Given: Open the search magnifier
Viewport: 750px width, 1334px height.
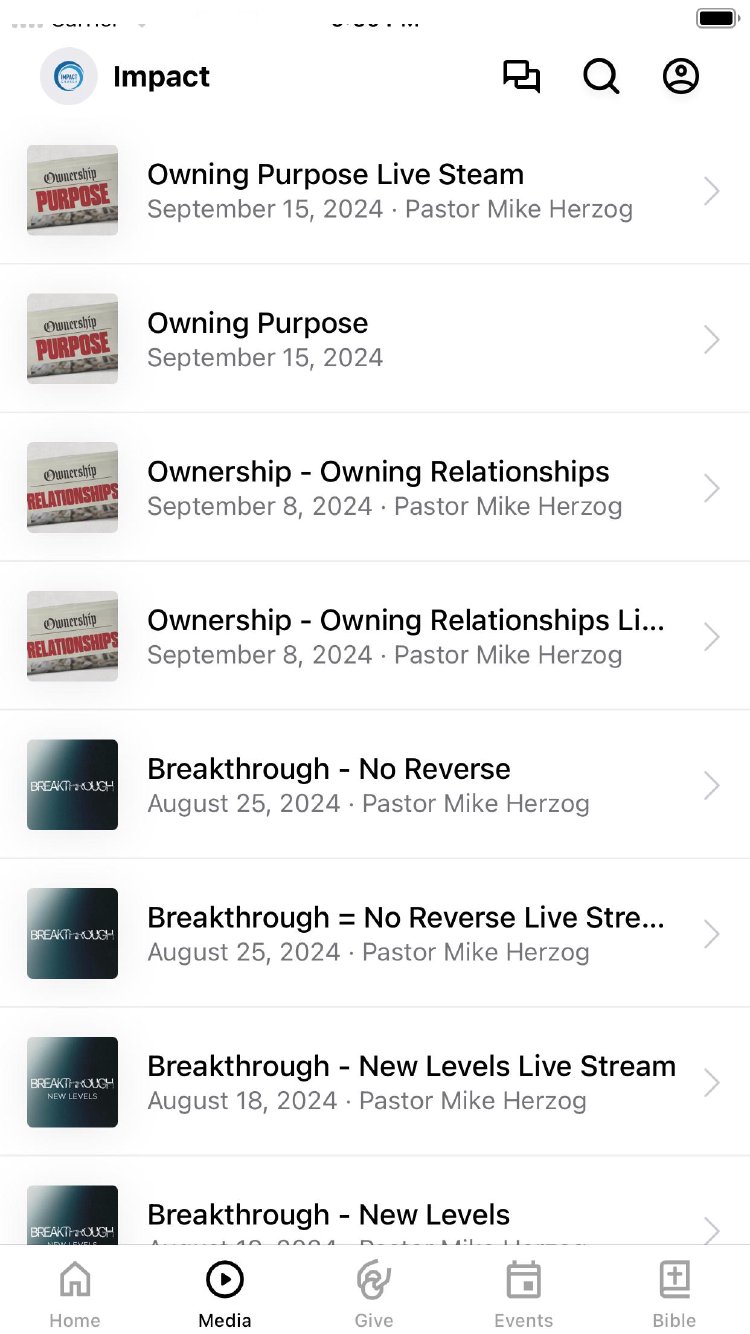Looking at the screenshot, I should click(601, 77).
